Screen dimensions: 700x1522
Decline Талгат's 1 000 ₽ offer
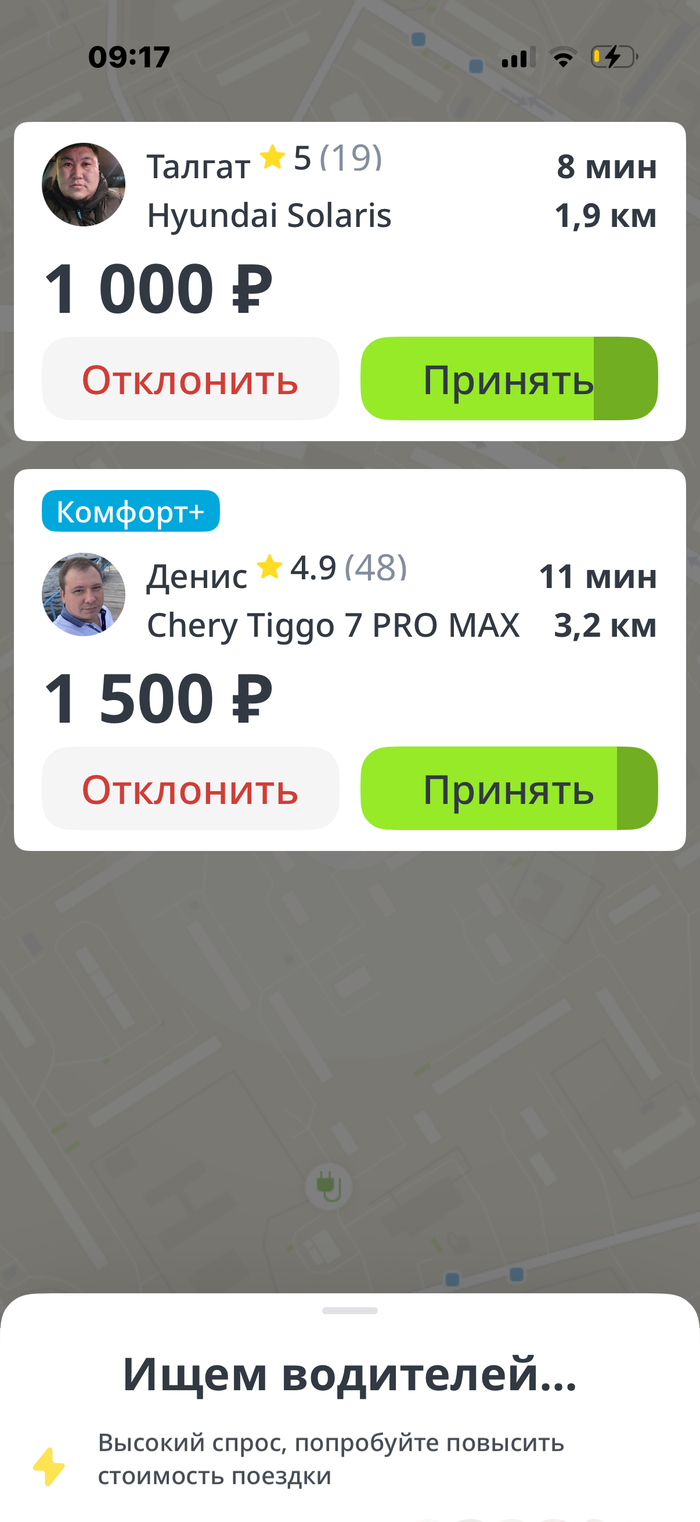click(x=190, y=379)
